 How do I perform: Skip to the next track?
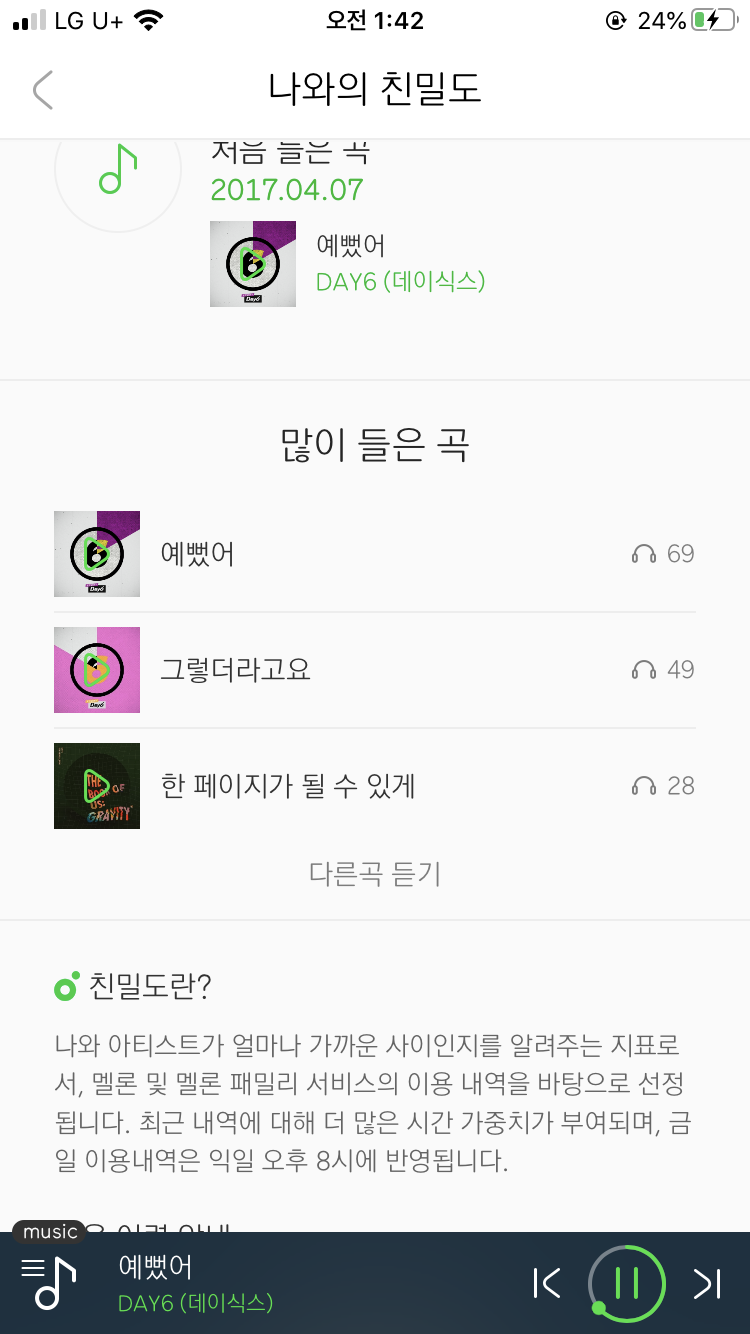pos(706,1283)
